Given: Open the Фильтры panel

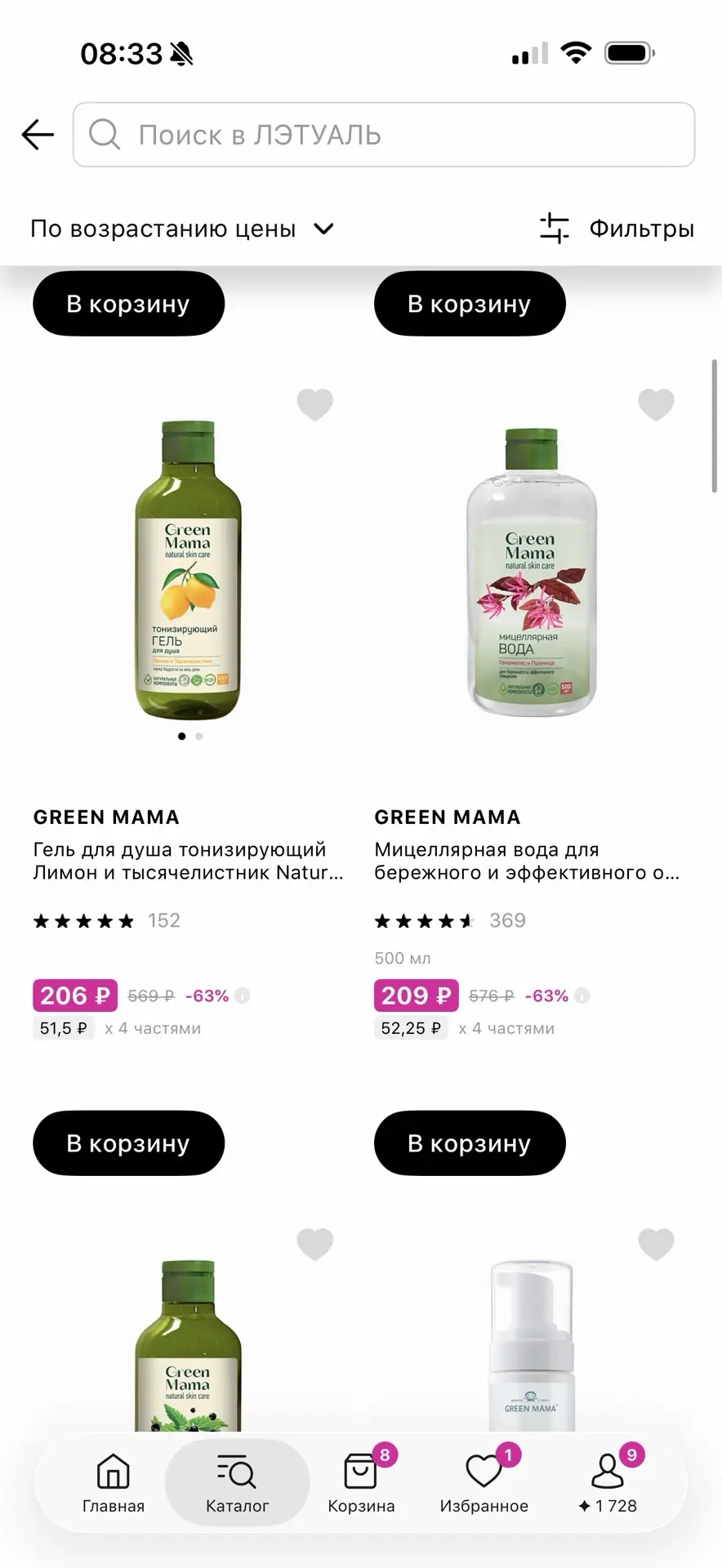Looking at the screenshot, I should [617, 229].
